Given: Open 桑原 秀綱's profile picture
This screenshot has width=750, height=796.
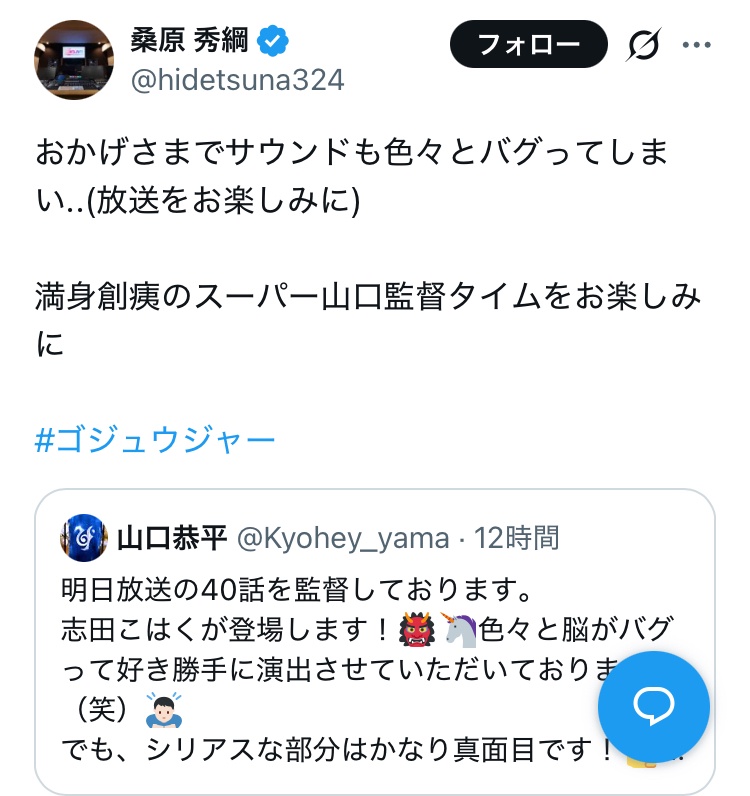Looking at the screenshot, I should coord(74,61).
